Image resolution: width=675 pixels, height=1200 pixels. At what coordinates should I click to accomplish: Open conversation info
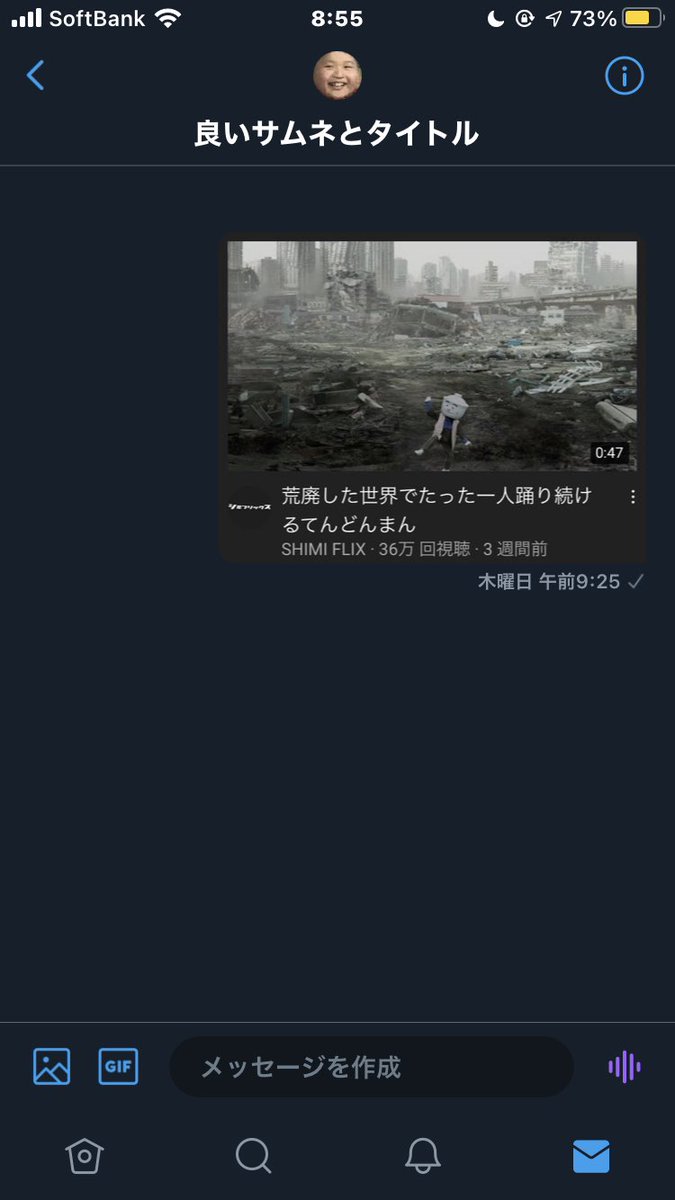[624, 76]
